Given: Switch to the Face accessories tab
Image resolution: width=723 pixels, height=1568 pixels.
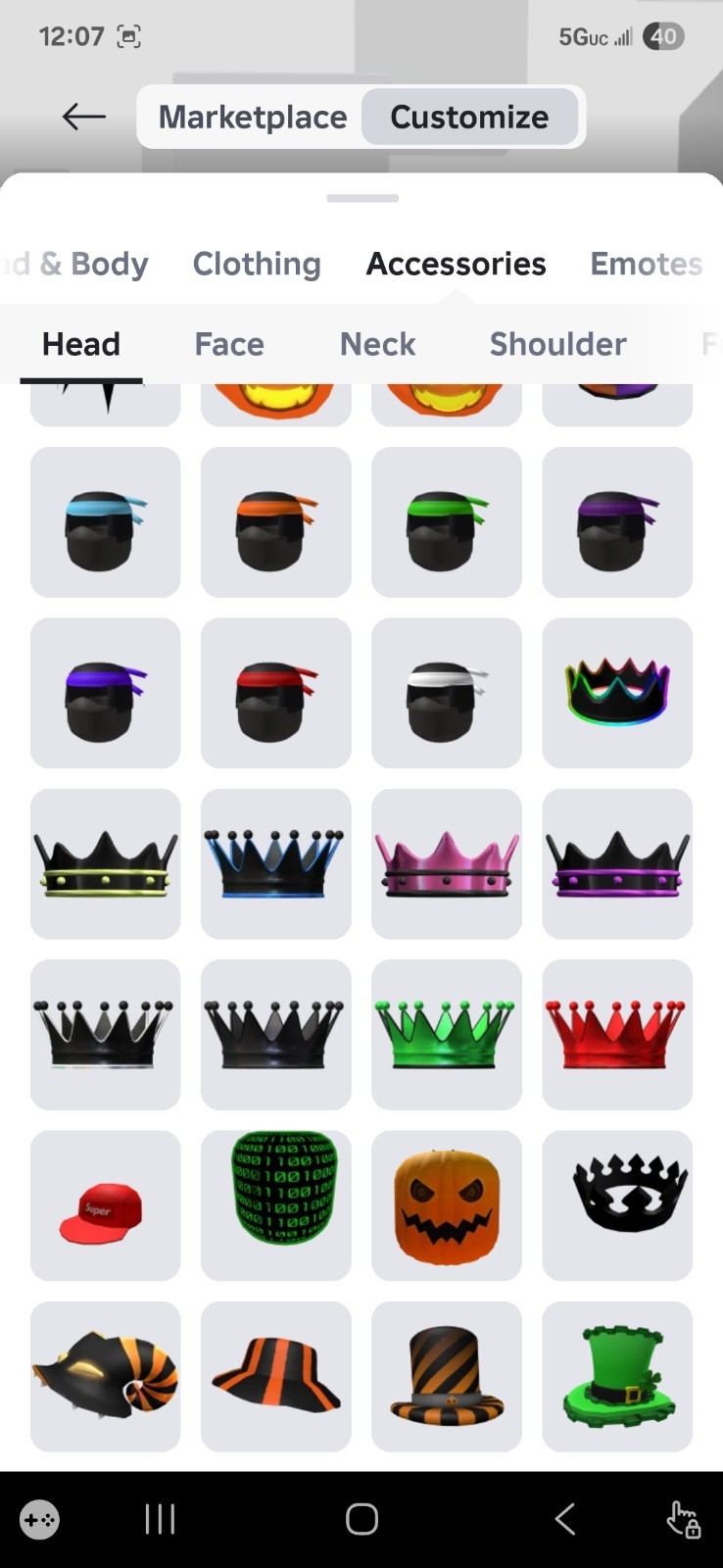Looking at the screenshot, I should (x=228, y=344).
